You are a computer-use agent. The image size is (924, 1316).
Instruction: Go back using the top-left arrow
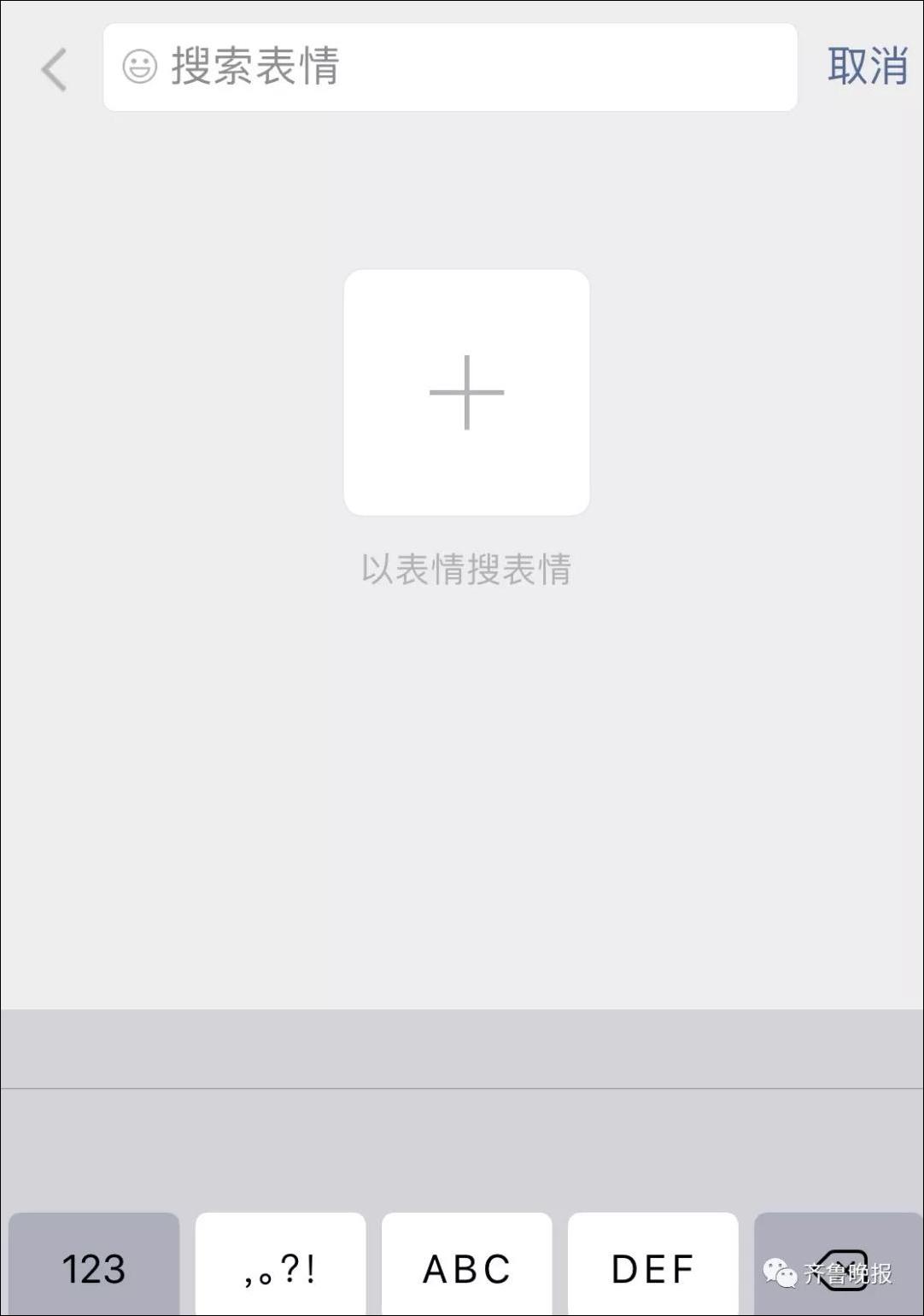[54, 68]
